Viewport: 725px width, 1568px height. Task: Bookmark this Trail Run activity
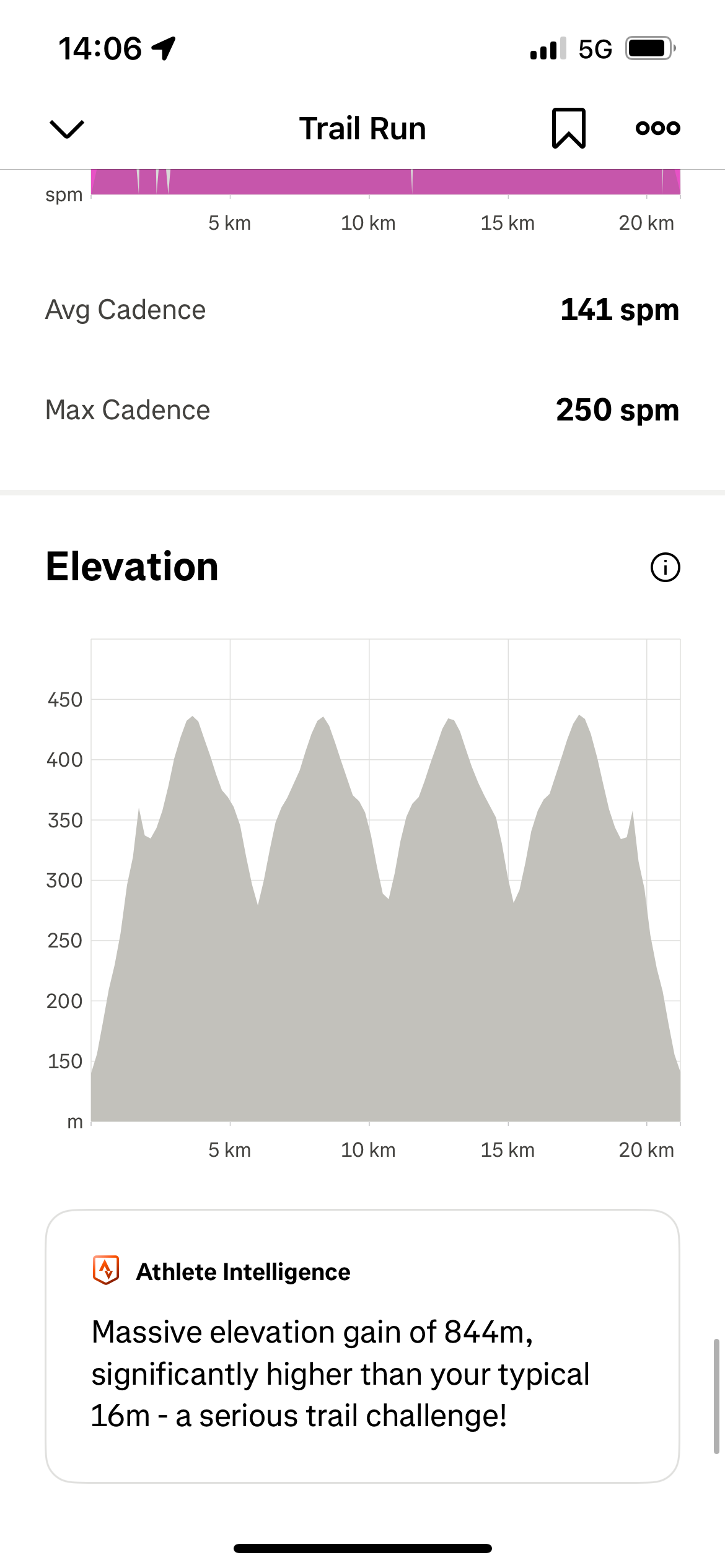(x=568, y=128)
